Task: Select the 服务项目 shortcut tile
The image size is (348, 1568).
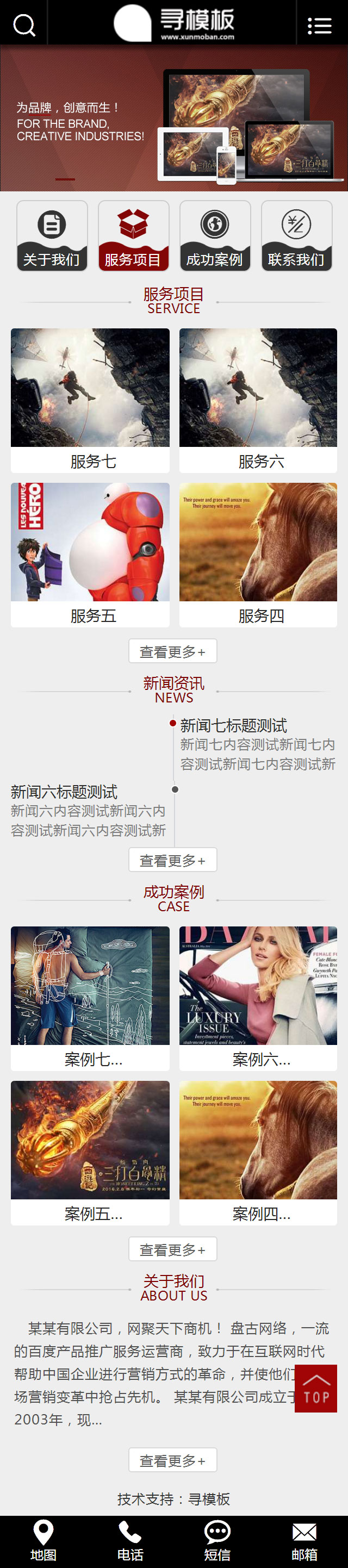Action: click(x=133, y=235)
